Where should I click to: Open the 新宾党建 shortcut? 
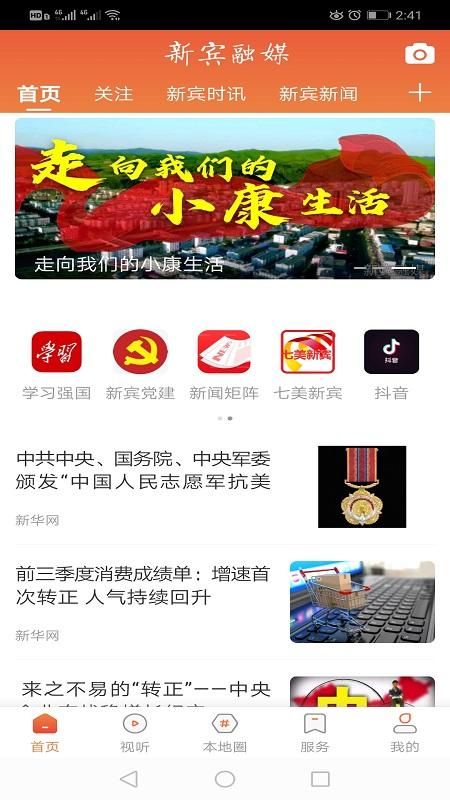tap(140, 365)
